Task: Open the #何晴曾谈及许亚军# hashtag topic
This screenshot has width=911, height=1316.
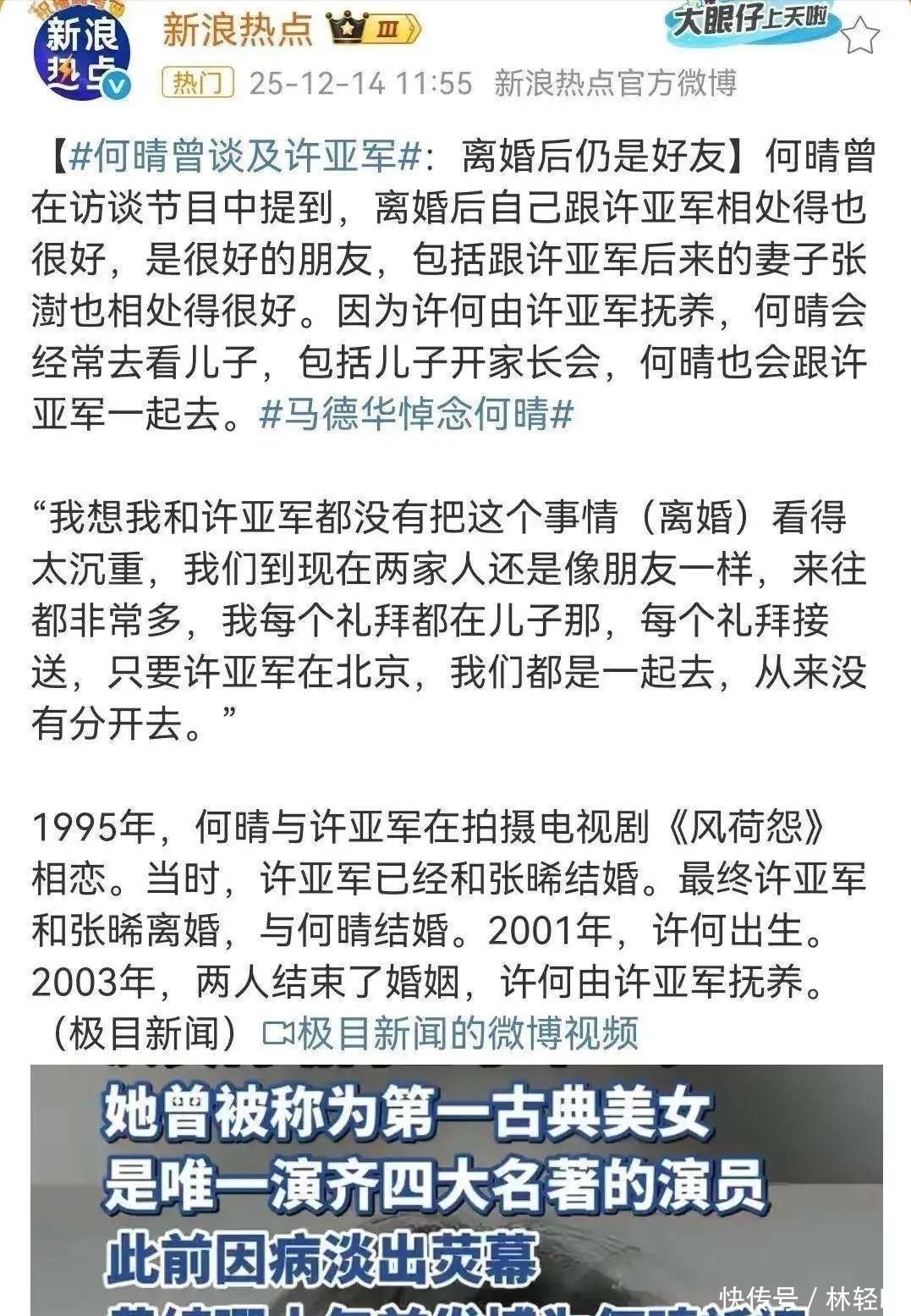Action: point(245,157)
